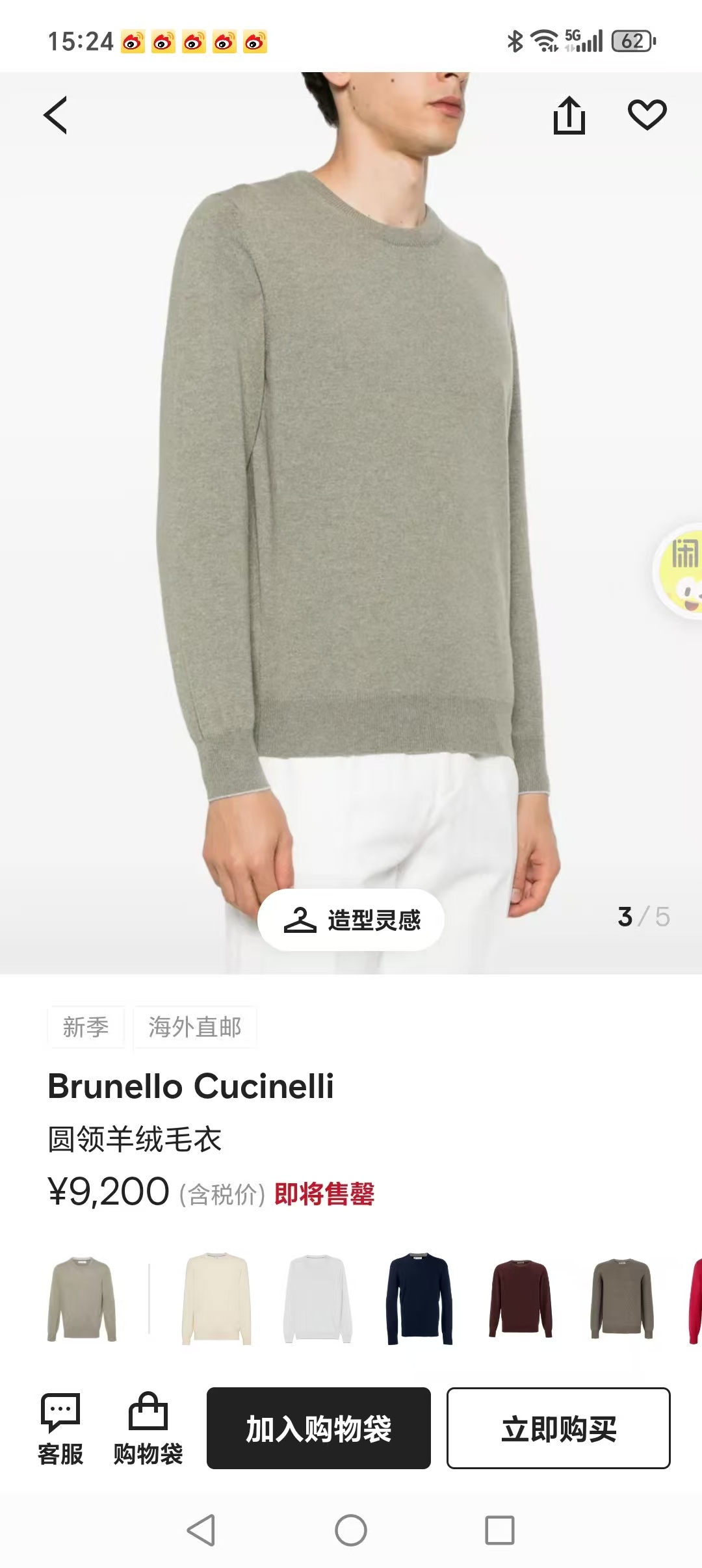
Task: Open 造型灵感 styling inspiration
Action: pyautogui.click(x=351, y=920)
